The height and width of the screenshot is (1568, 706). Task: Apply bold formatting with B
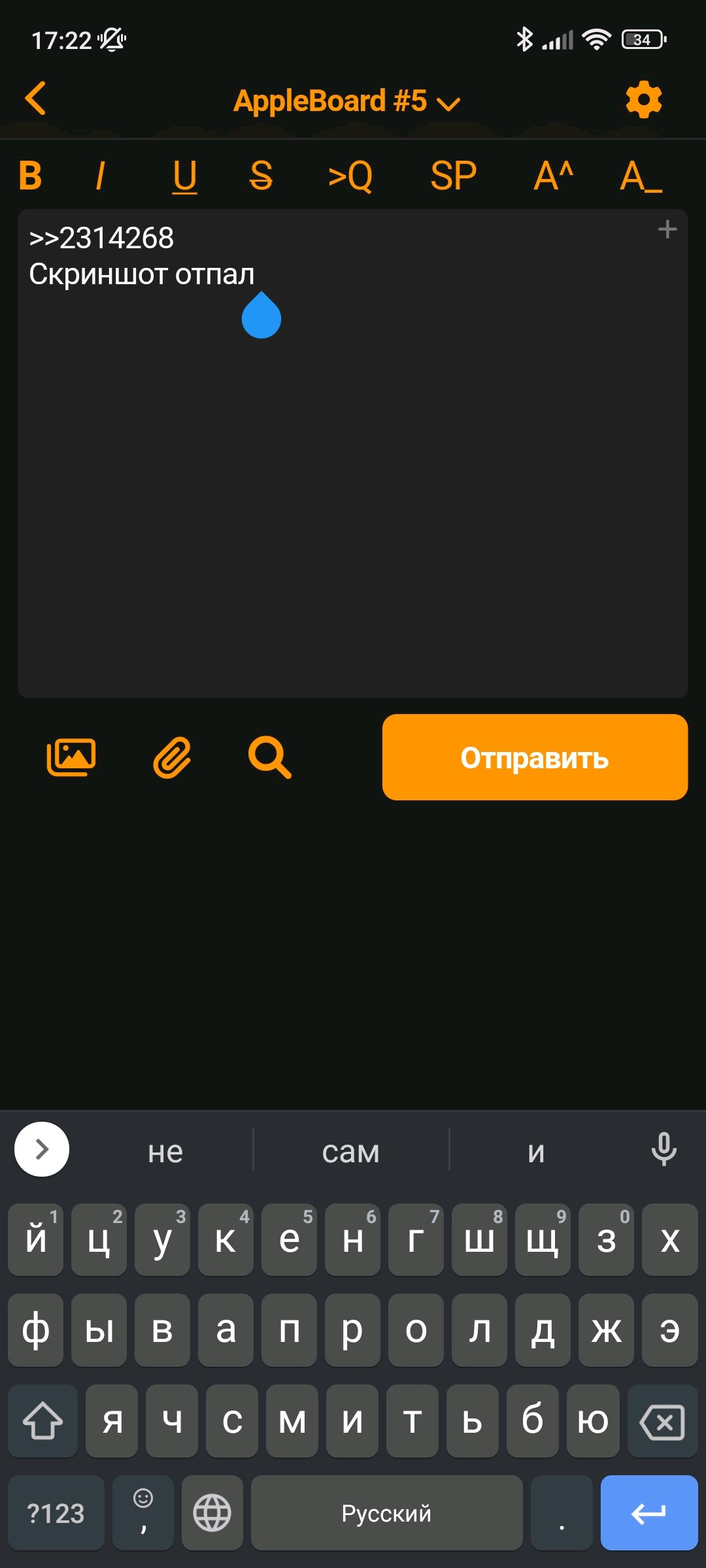(x=31, y=176)
